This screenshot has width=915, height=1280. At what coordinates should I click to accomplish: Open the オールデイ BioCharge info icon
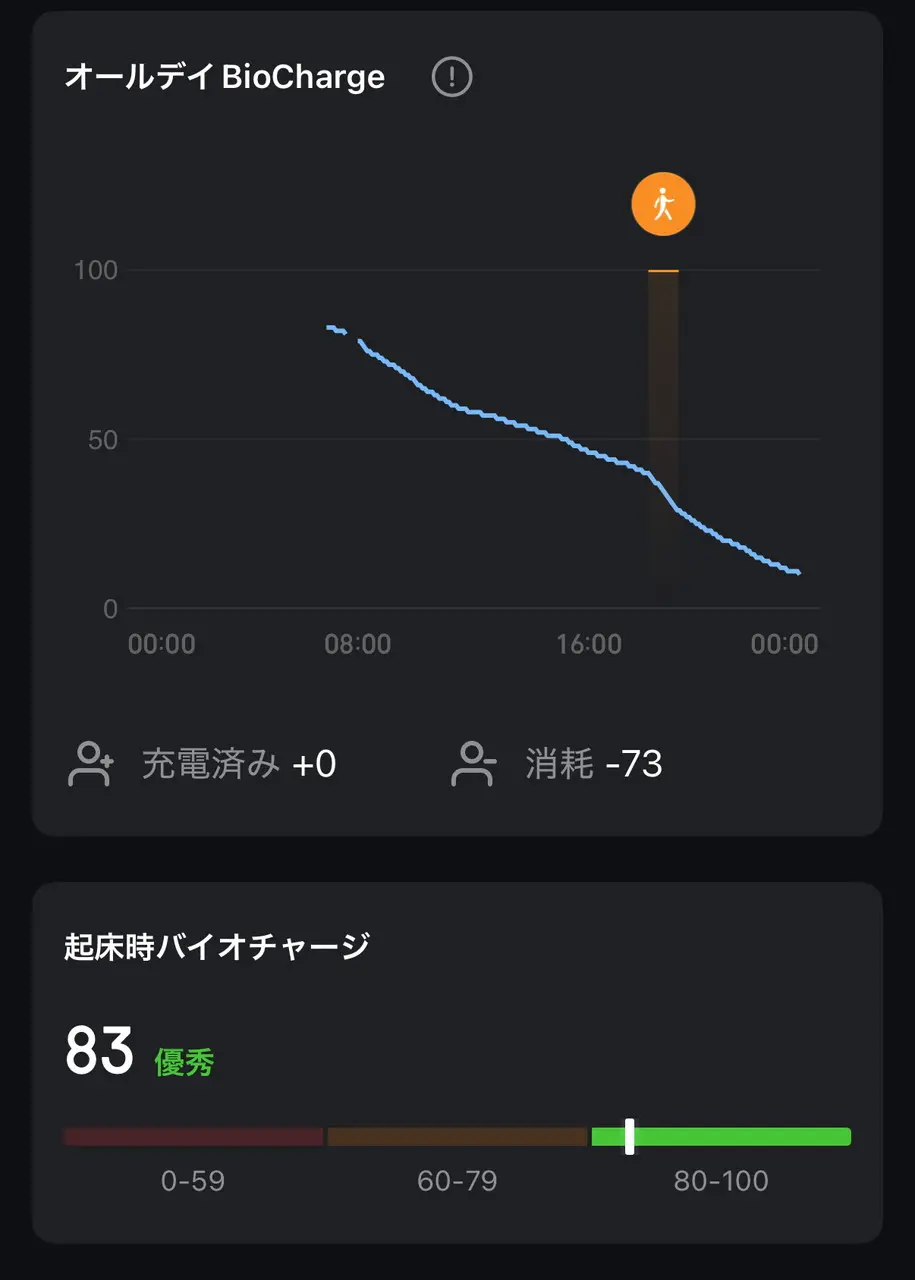click(452, 77)
